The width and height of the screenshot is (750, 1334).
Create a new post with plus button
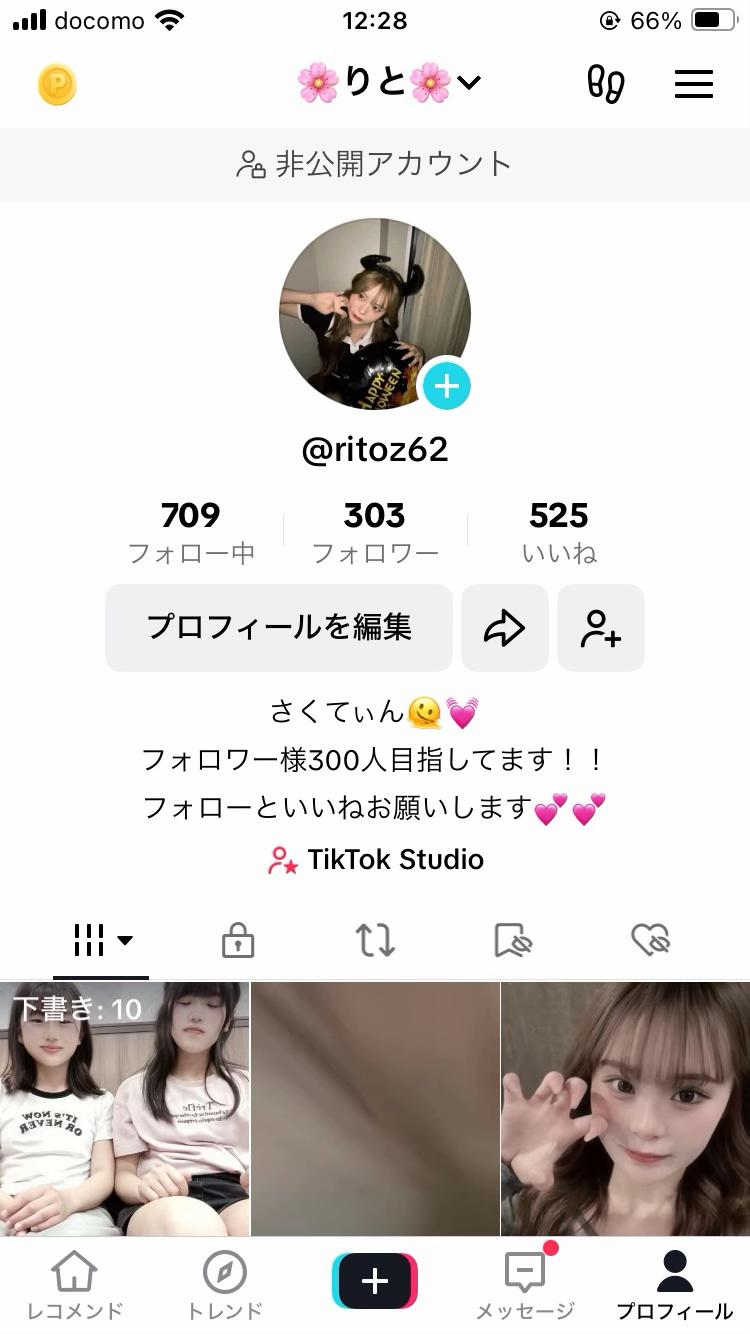click(x=375, y=1281)
